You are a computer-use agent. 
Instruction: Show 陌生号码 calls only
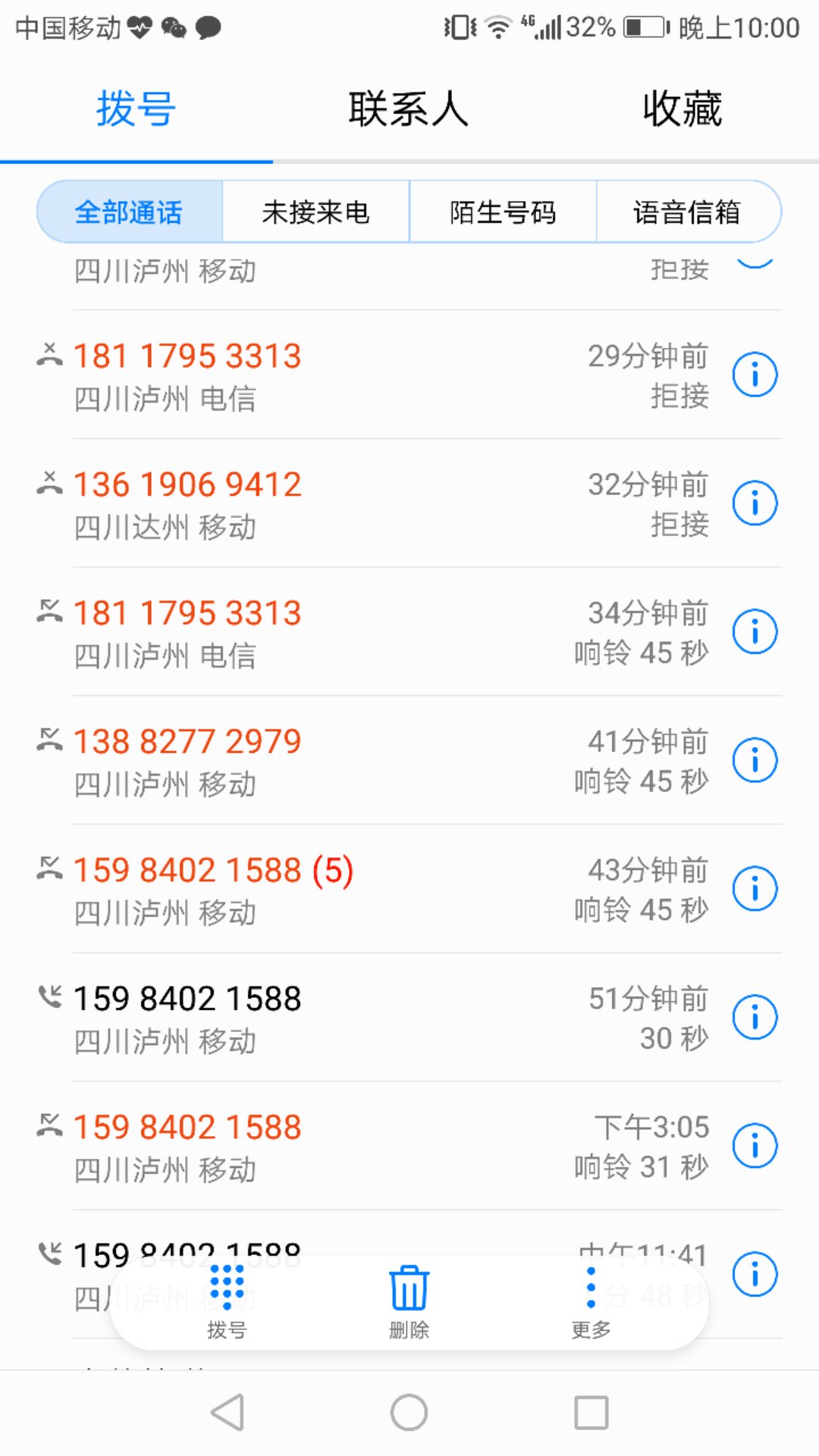tap(503, 212)
